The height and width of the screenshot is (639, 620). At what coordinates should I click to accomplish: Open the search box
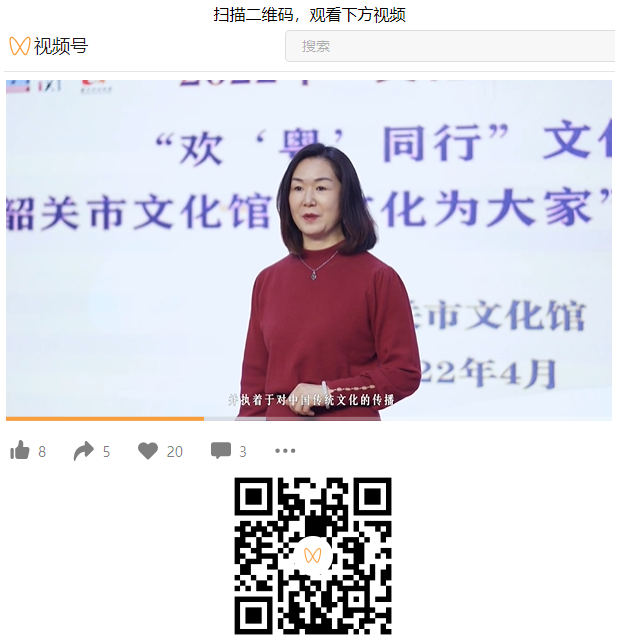450,46
